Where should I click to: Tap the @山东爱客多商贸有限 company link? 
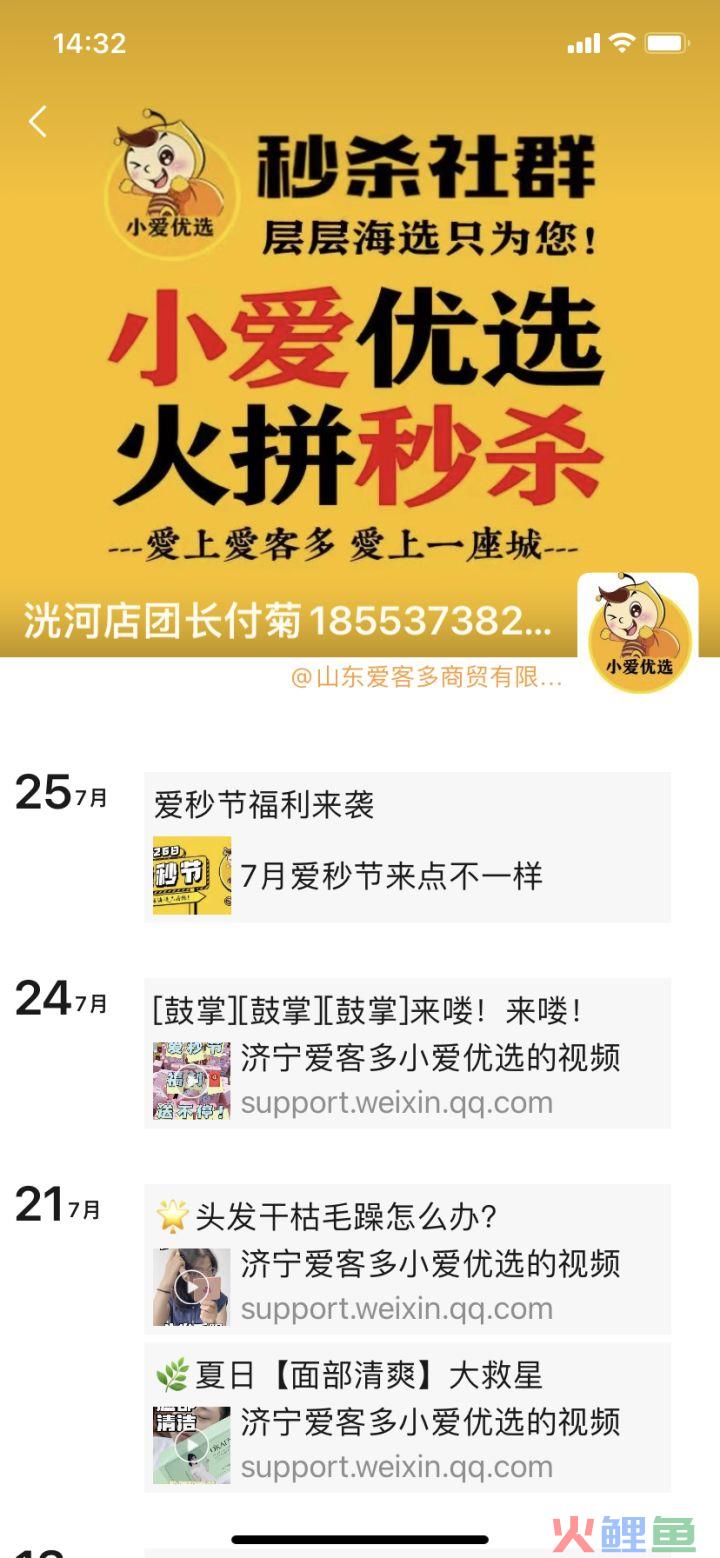(x=426, y=678)
